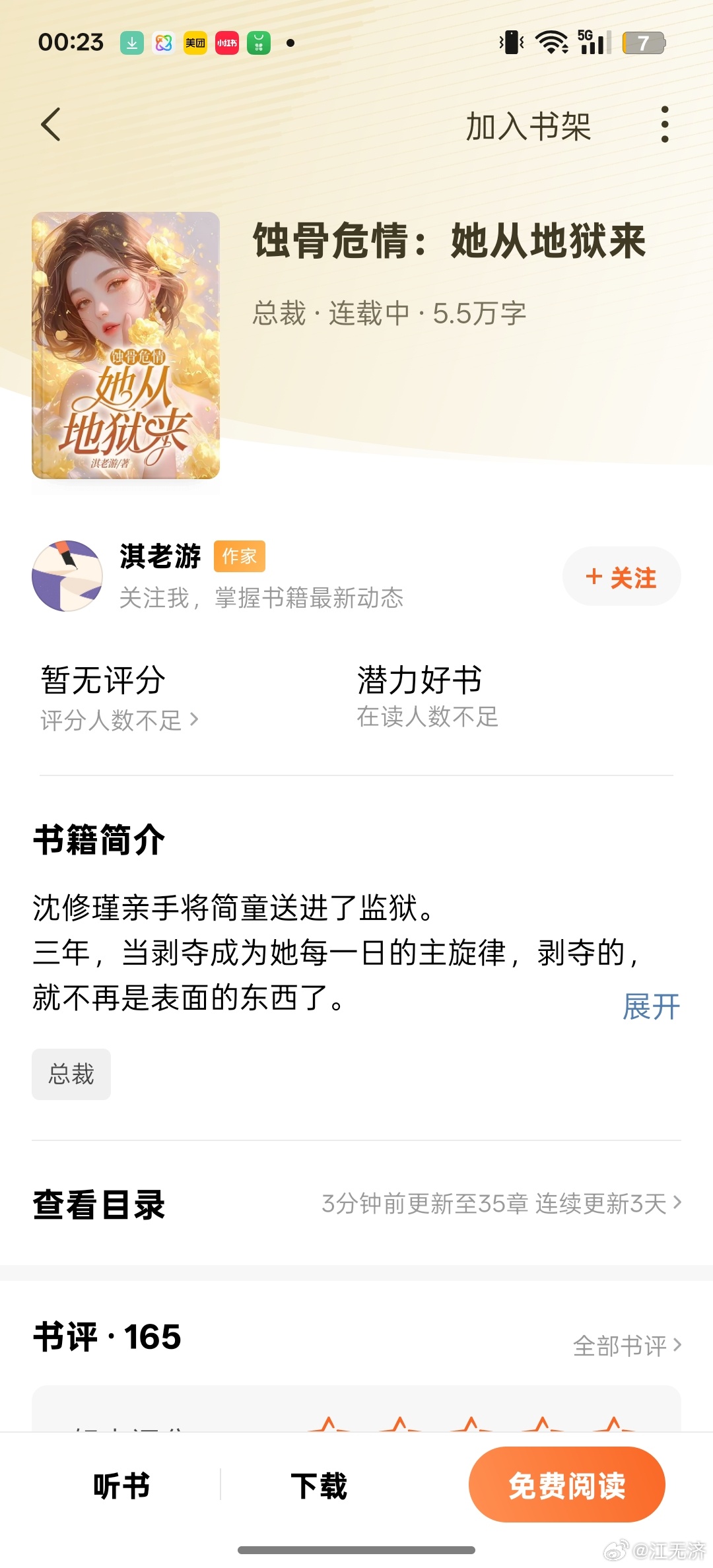Expand the book synopsis with 展开
Viewport: 713px width, 1568px height.
pyautogui.click(x=651, y=1007)
